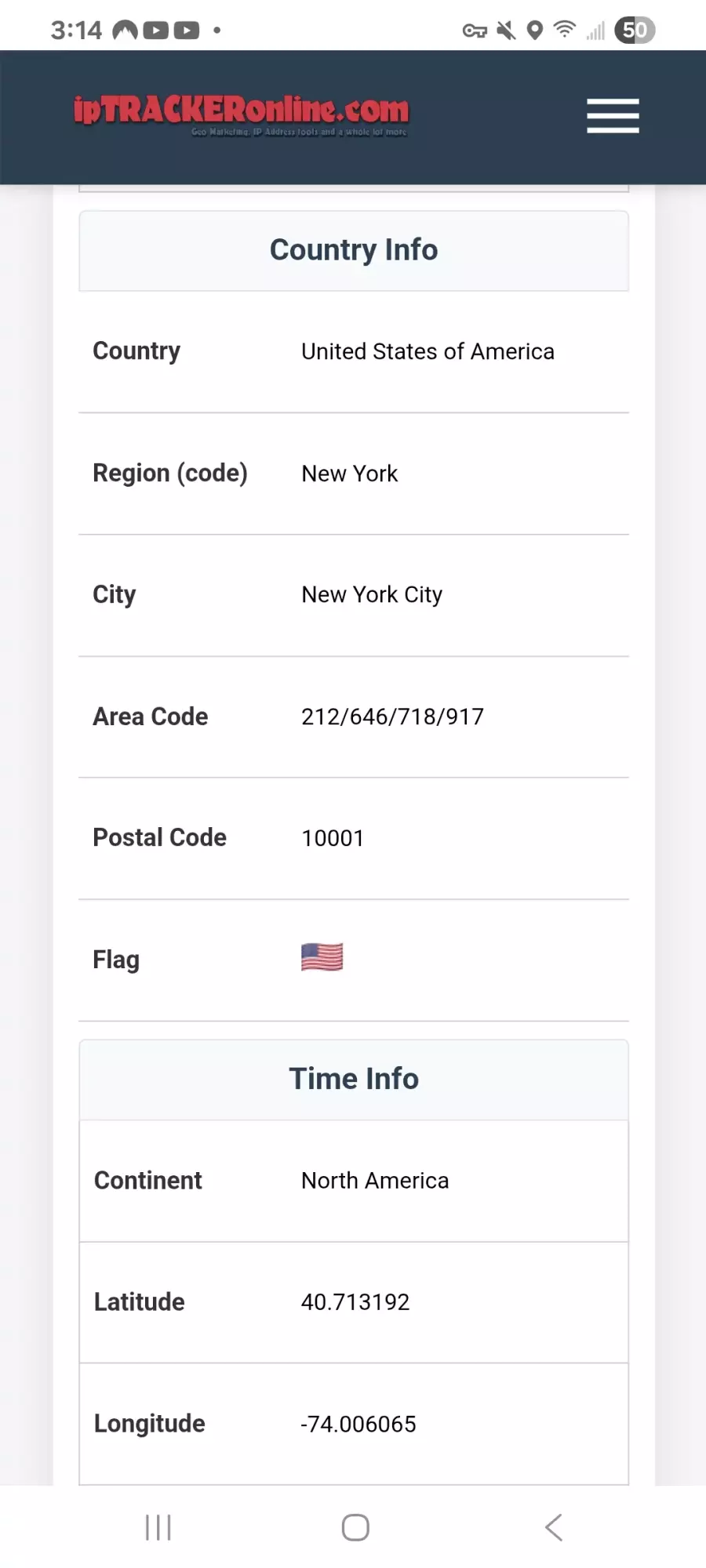Go back with system back button

coord(554,1527)
